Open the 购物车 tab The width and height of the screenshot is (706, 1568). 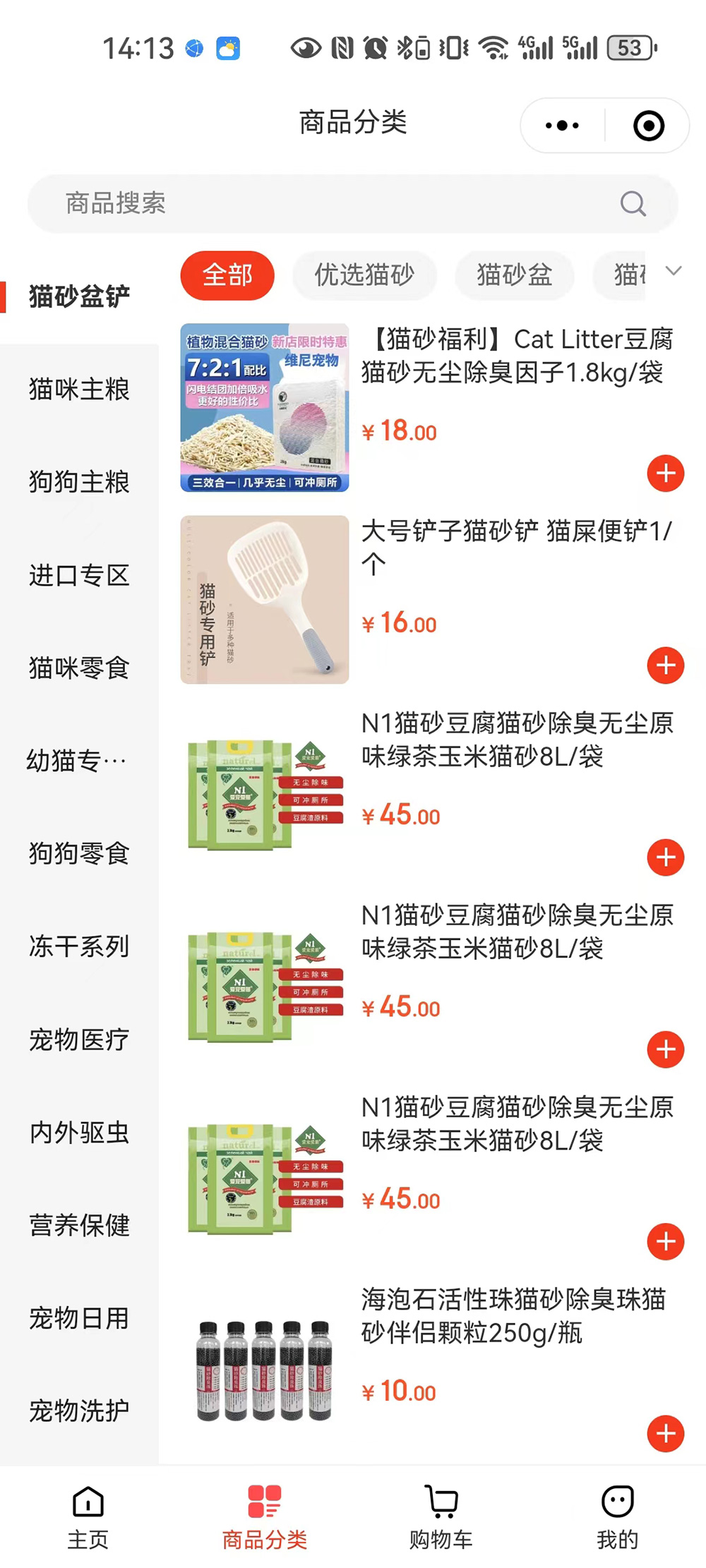(x=441, y=1517)
